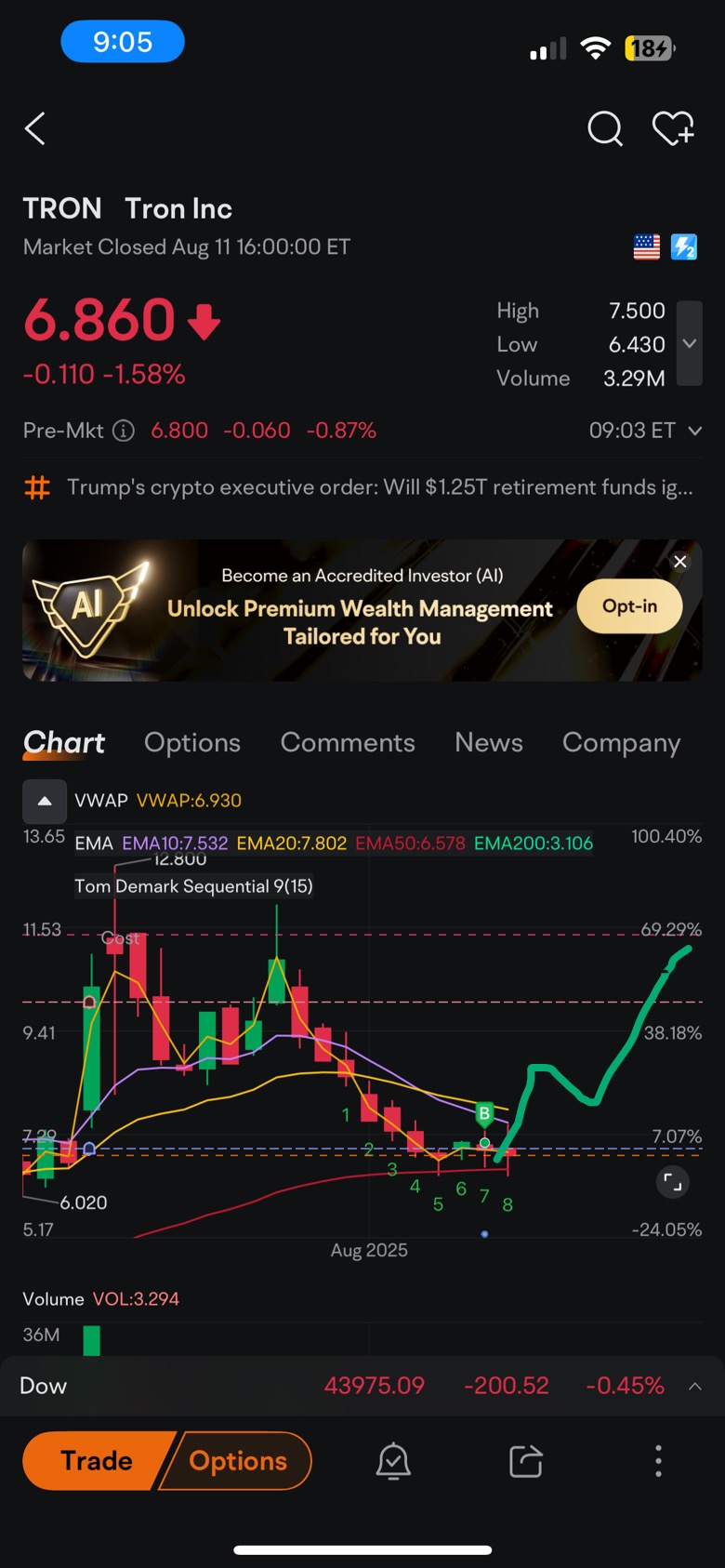The image size is (725, 1568).
Task: Go back using the arrow
Action: 34,129
